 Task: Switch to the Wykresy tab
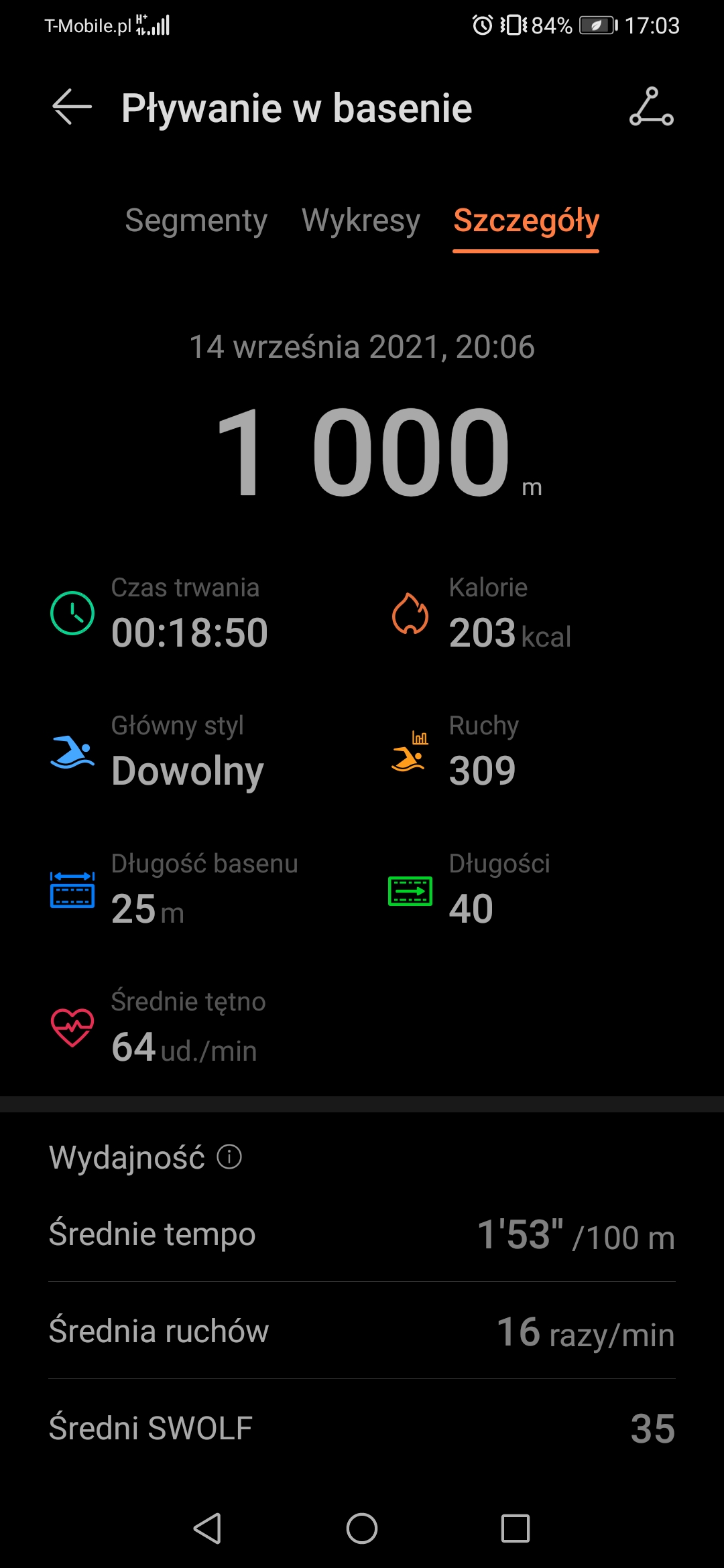click(361, 220)
